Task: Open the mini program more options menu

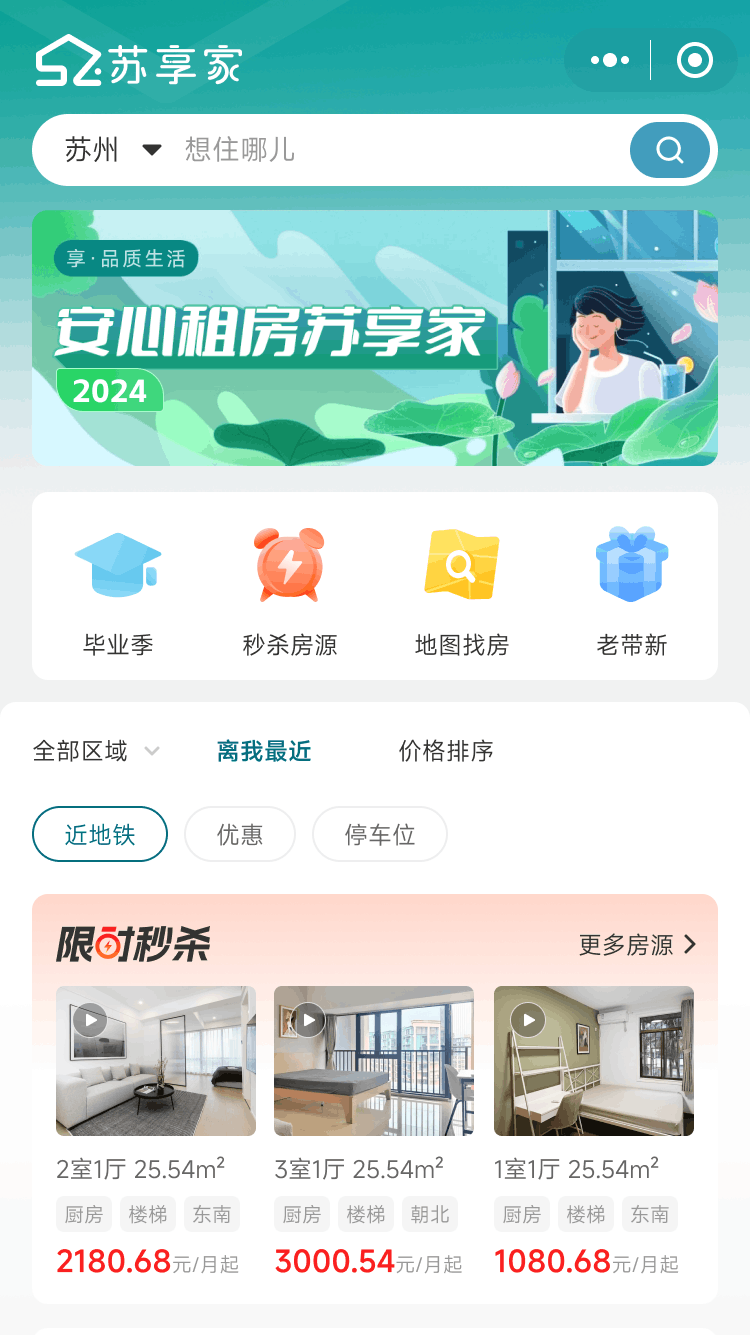Action: (608, 60)
